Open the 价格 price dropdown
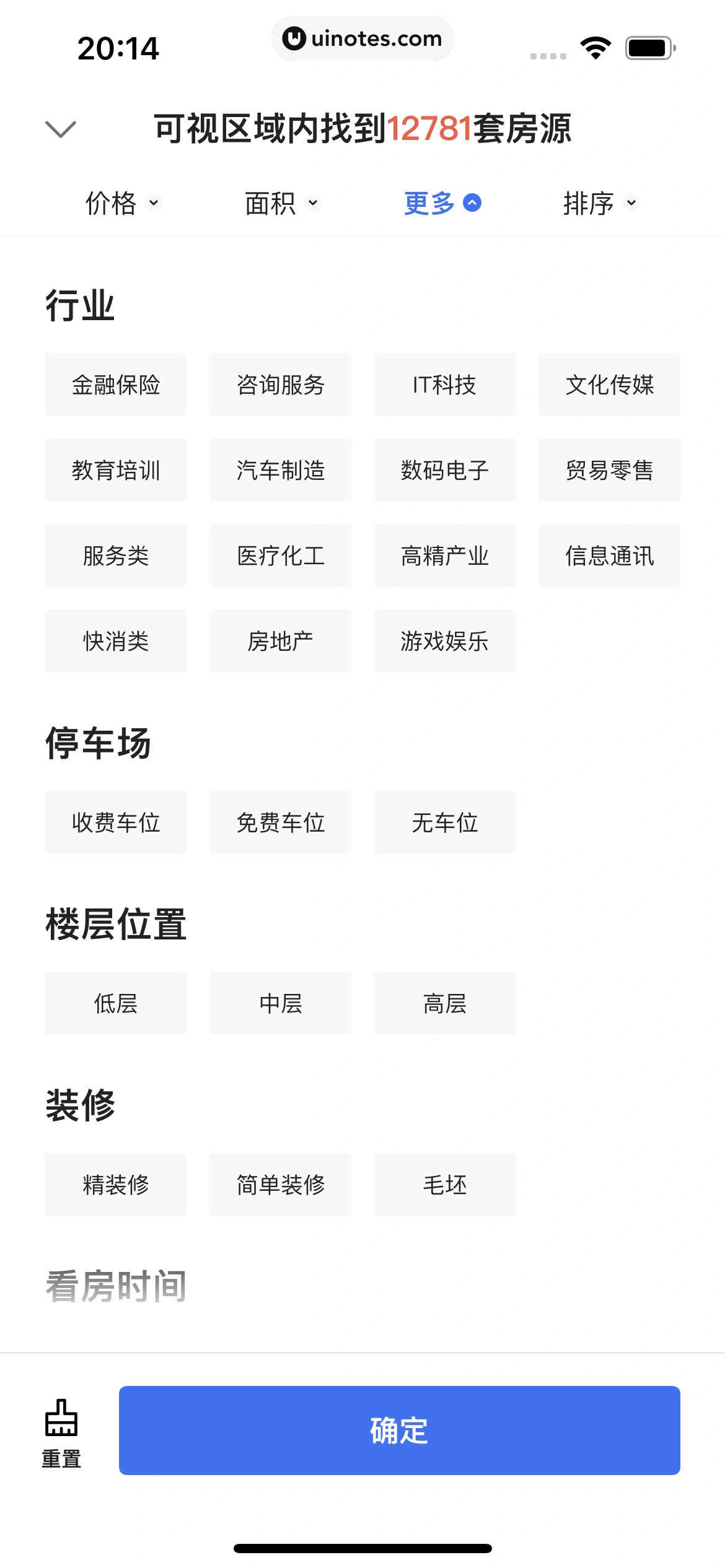This screenshot has width=725, height=1568. (123, 203)
